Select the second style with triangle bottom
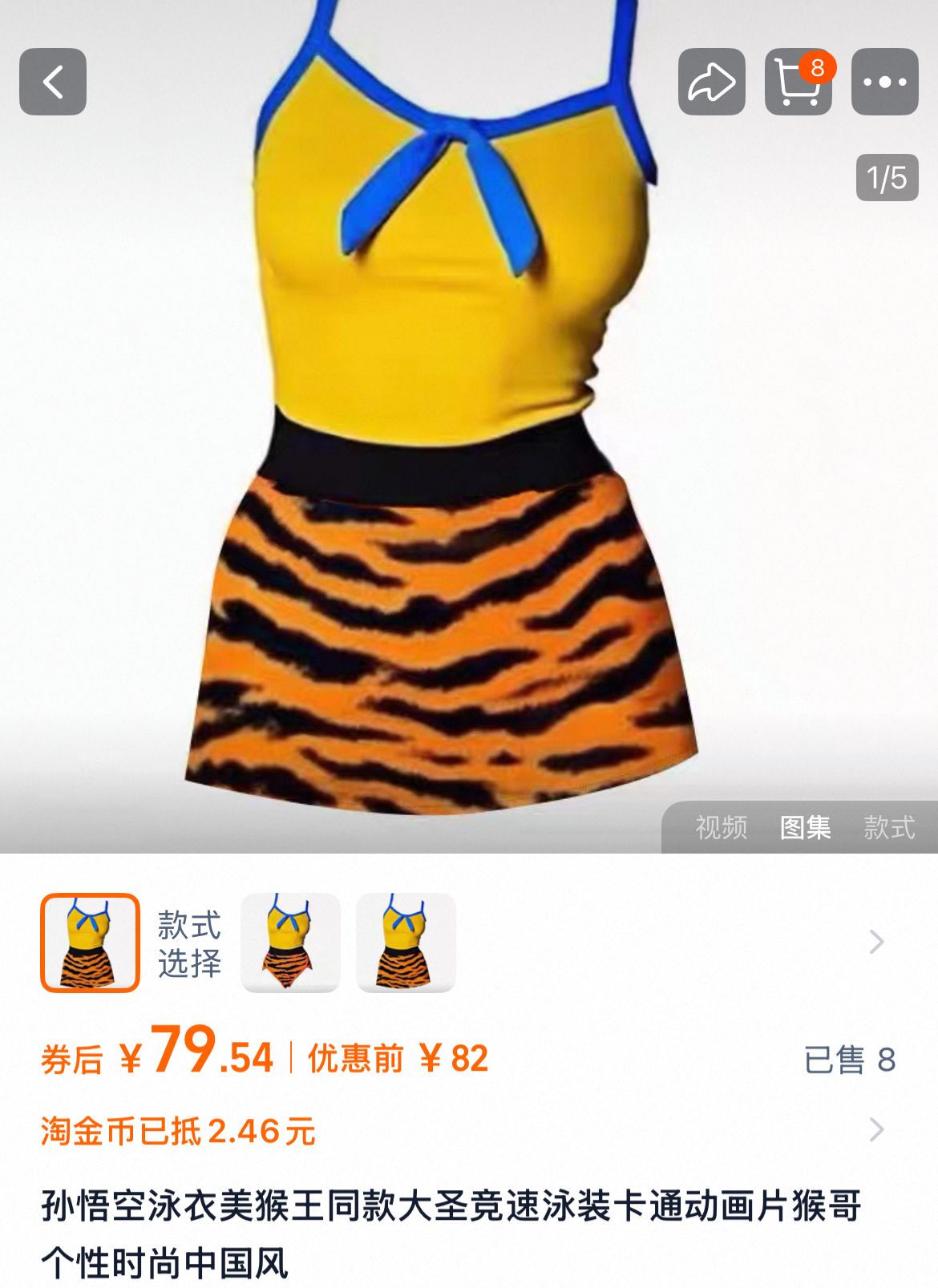938x1288 pixels. point(291,943)
